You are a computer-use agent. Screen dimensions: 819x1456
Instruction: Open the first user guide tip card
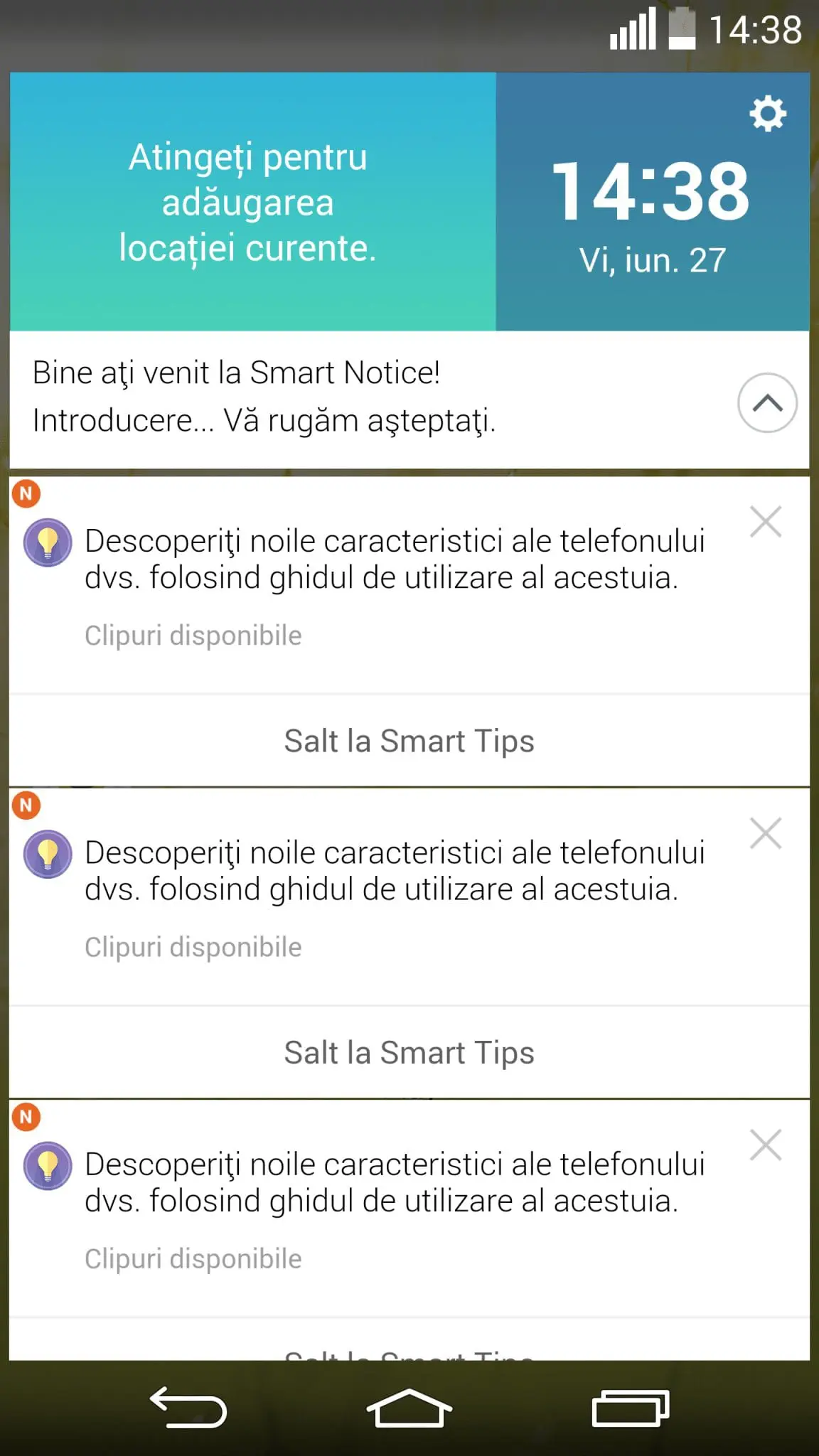pyautogui.click(x=395, y=584)
